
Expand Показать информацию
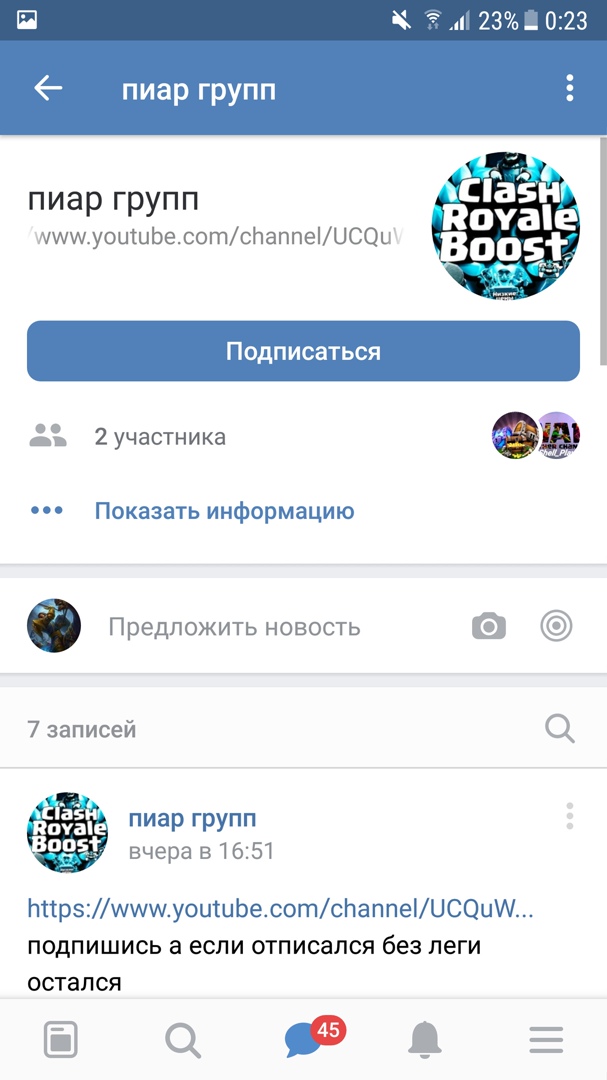[224, 511]
